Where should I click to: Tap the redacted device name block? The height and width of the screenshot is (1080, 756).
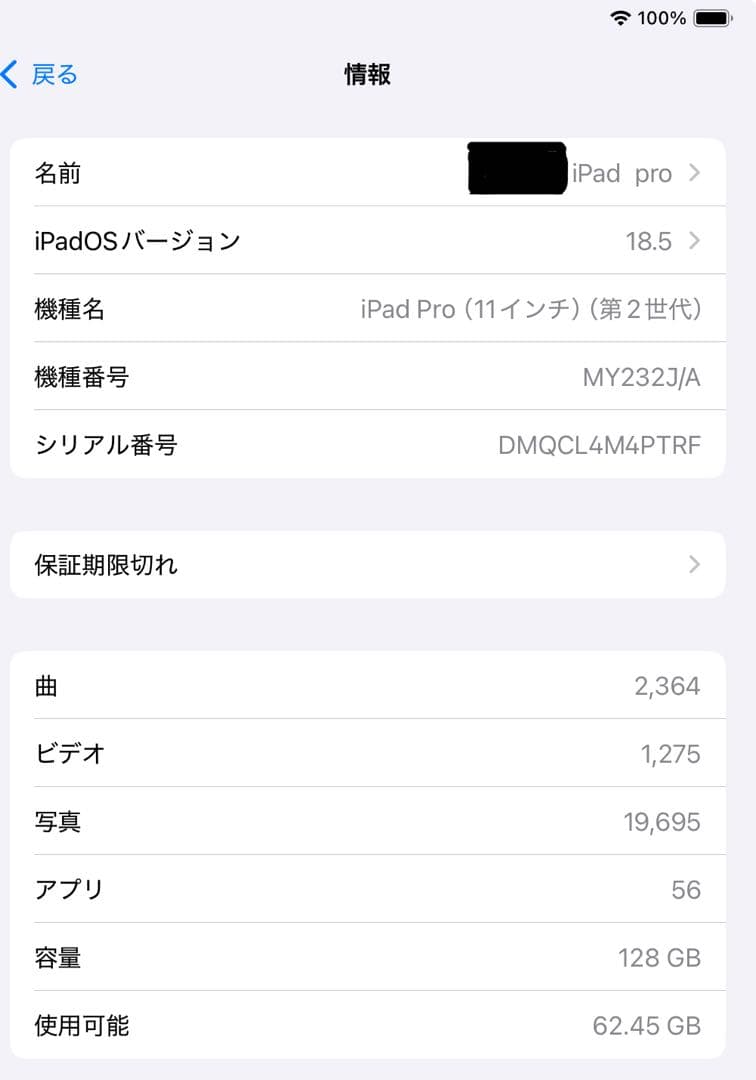[515, 170]
